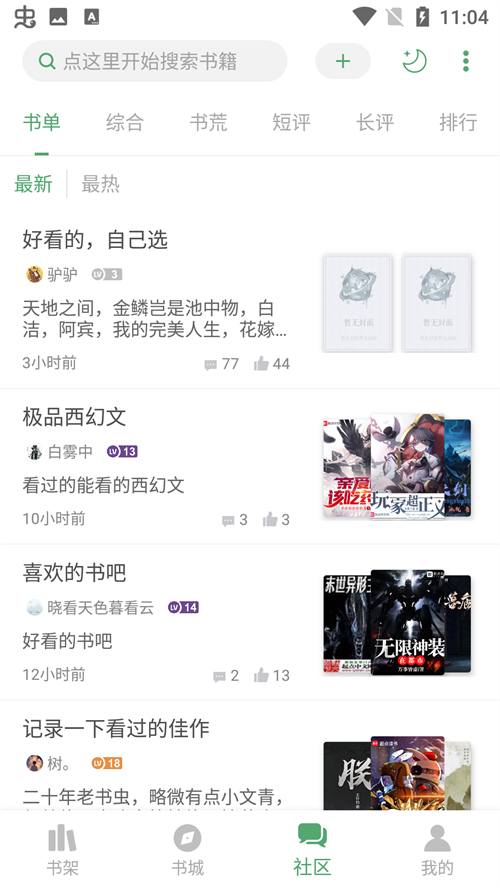Tap the search box for books
Viewport: 500px width, 888px height.
coord(155,61)
